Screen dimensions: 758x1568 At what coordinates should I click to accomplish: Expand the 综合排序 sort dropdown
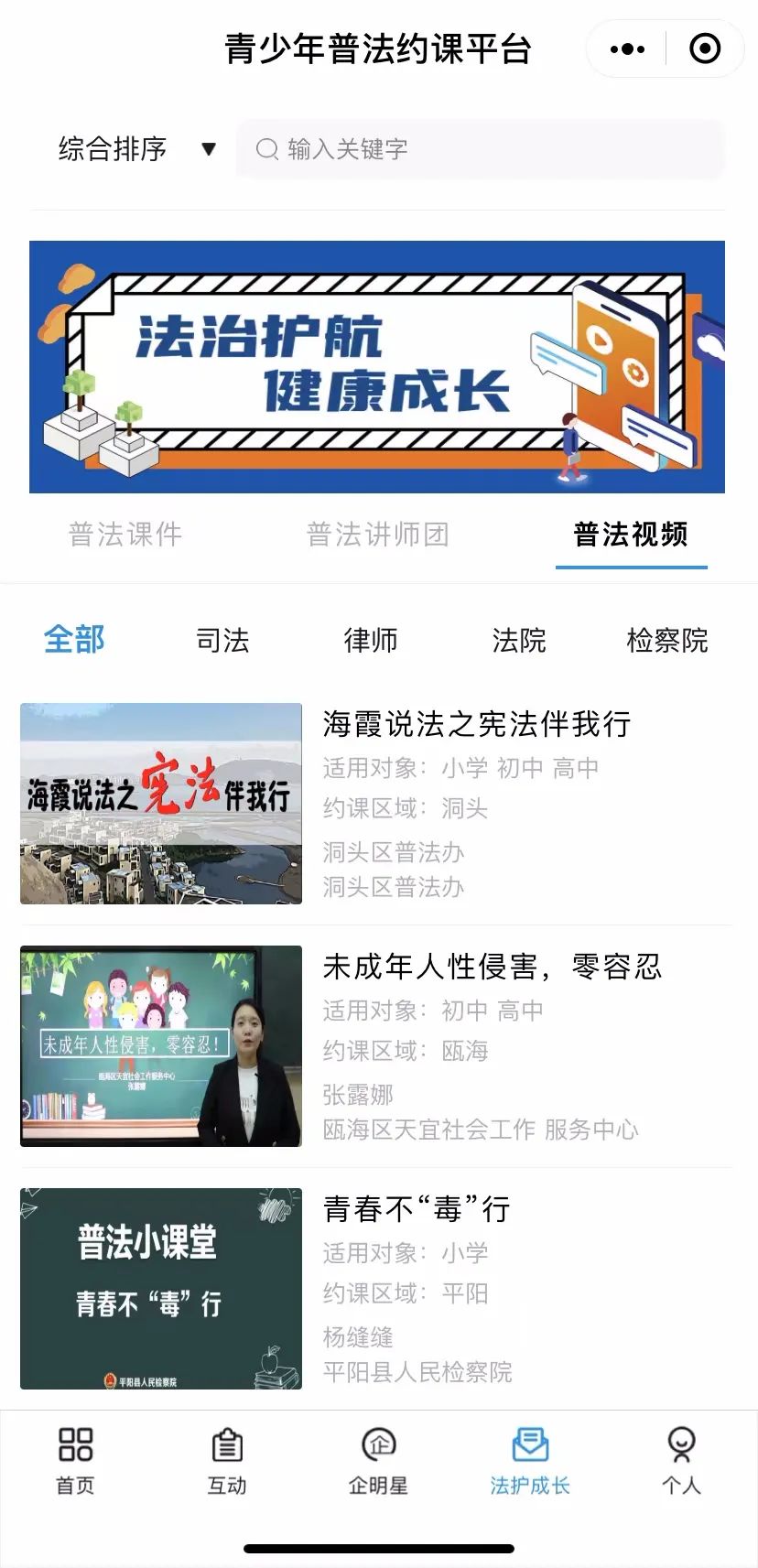[x=135, y=148]
